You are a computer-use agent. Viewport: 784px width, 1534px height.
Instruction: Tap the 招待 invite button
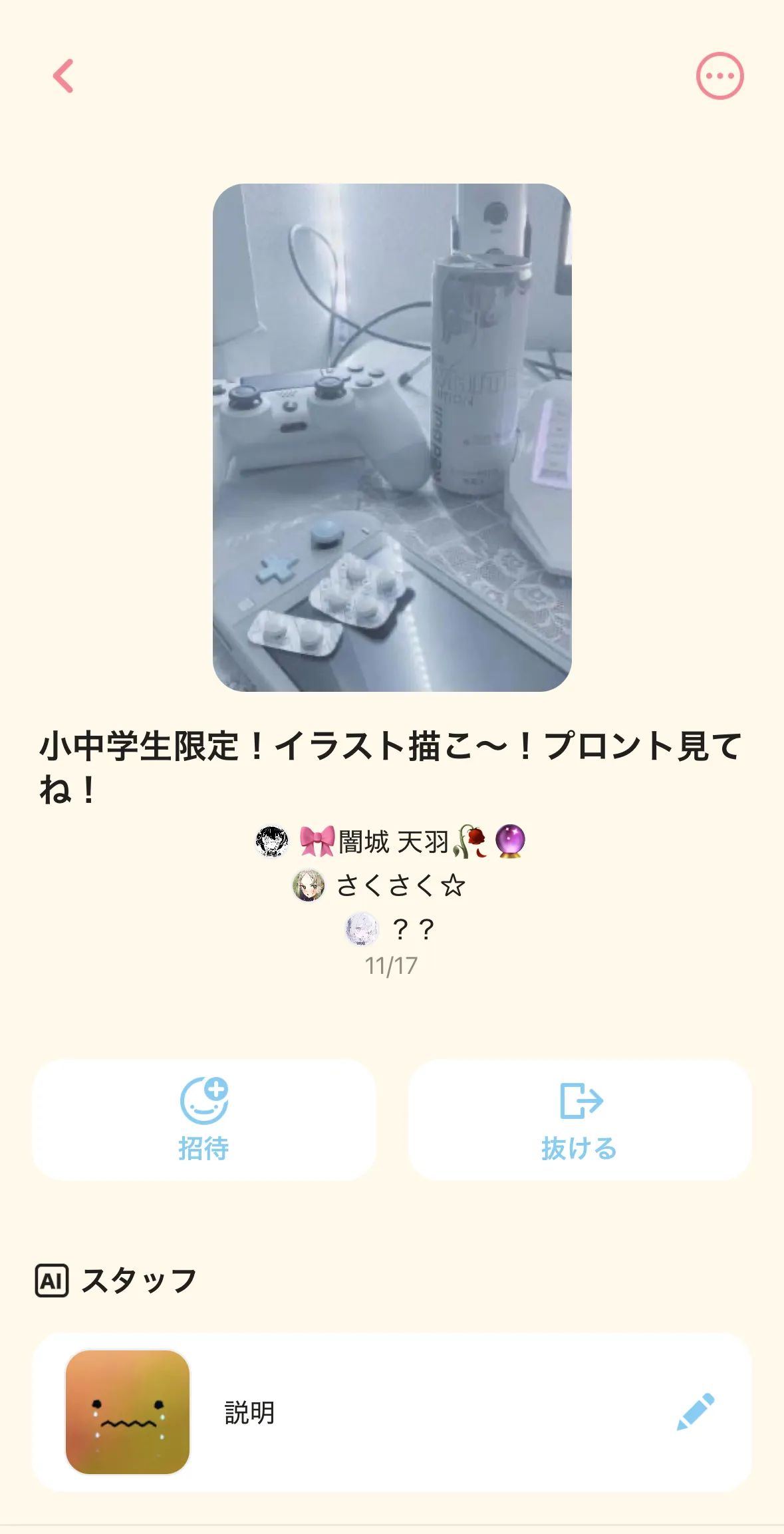204,1120
